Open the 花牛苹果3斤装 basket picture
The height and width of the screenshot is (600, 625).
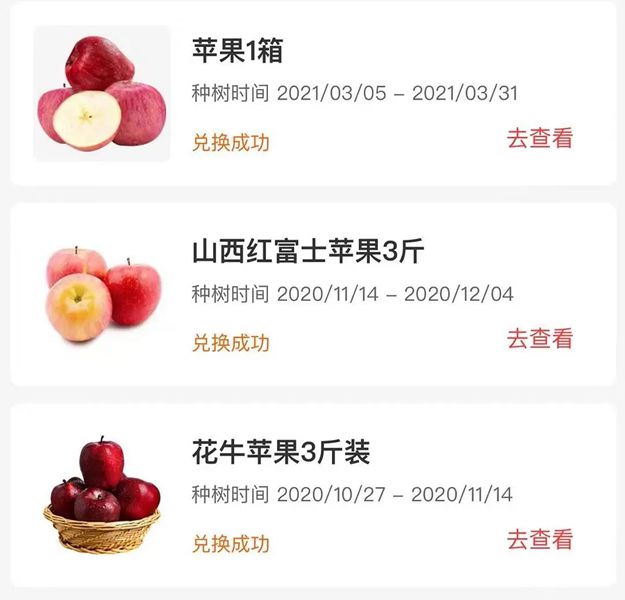(102, 495)
